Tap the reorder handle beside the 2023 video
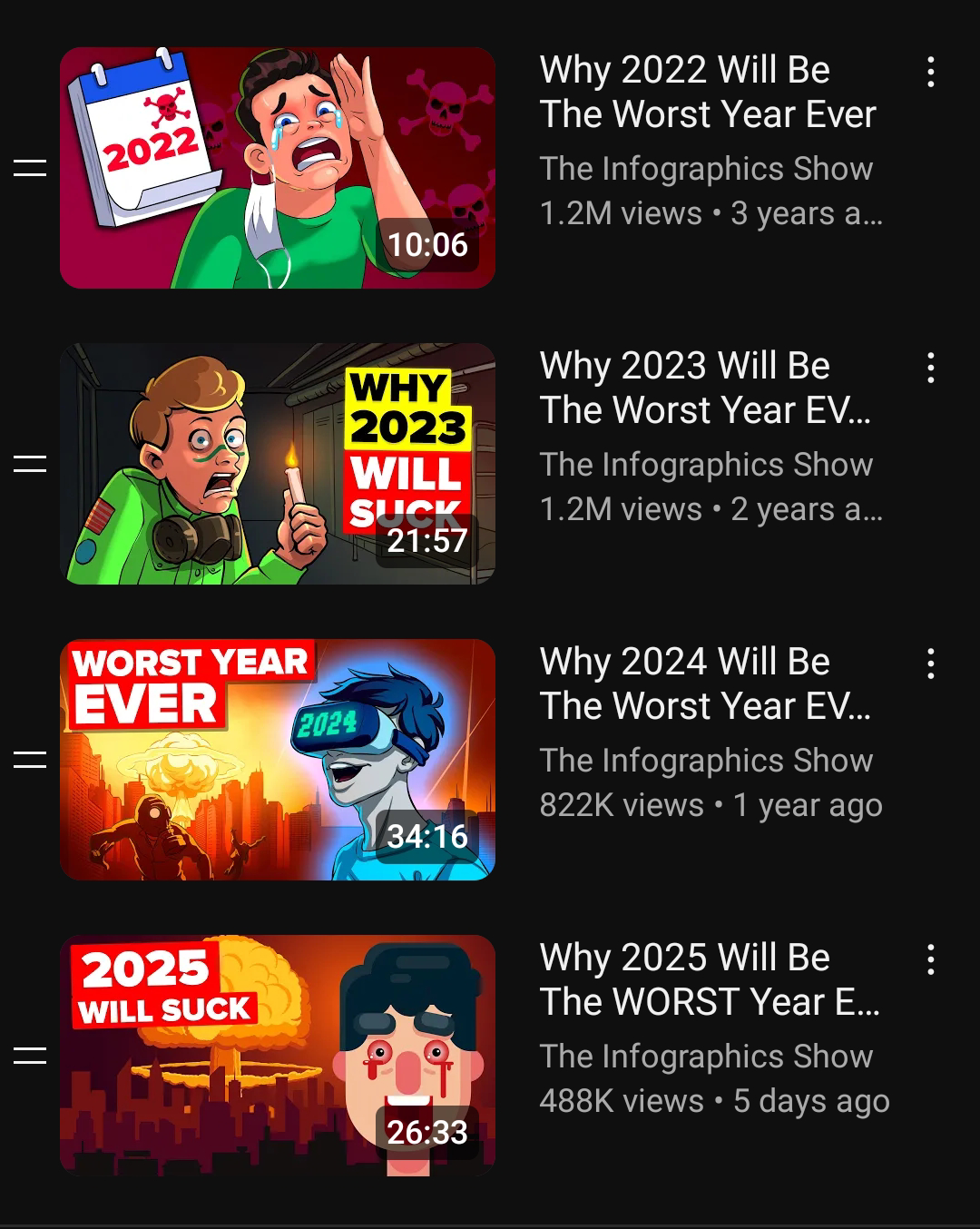Image resolution: width=980 pixels, height=1229 pixels. [30, 464]
